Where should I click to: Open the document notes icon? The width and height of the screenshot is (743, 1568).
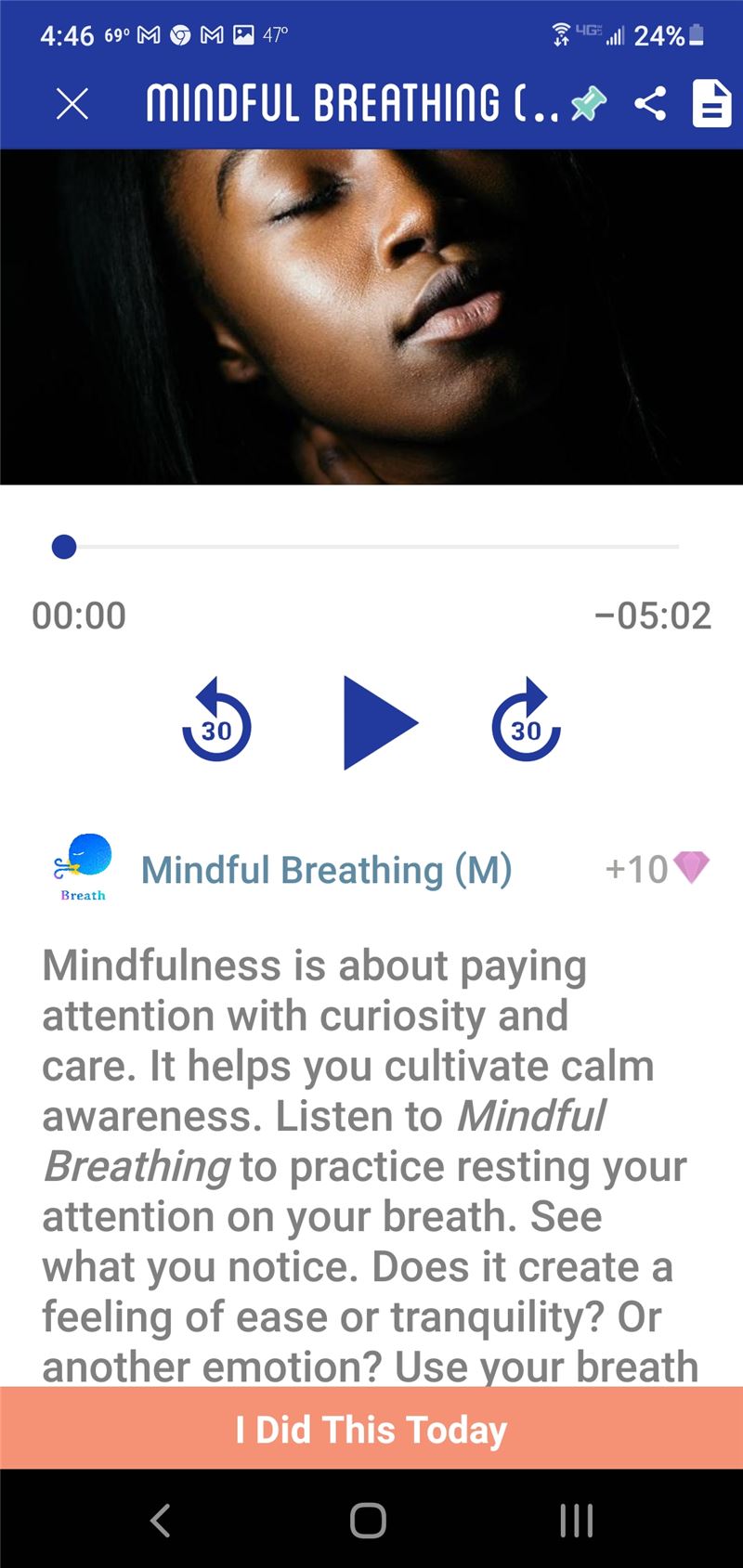(711, 103)
